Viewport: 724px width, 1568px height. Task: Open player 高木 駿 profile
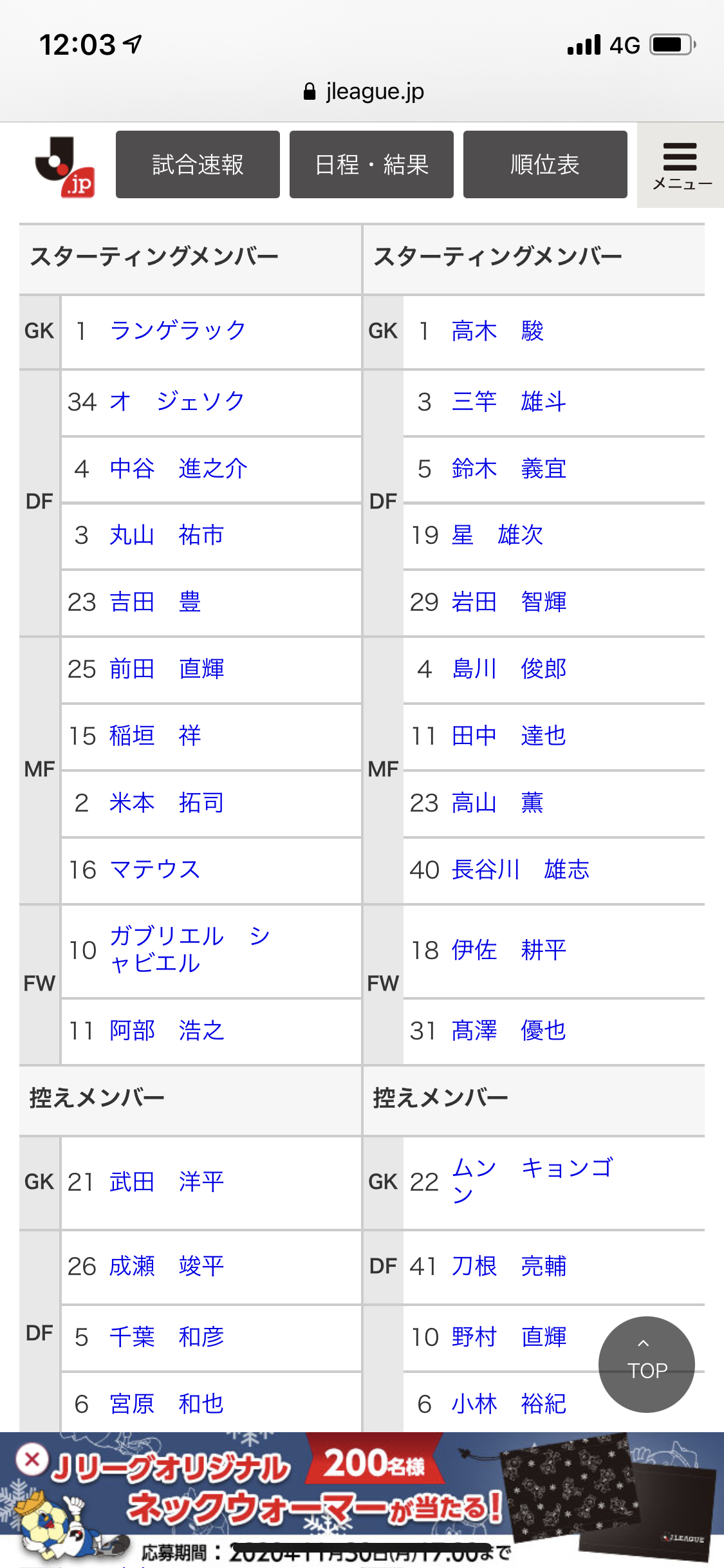(498, 330)
